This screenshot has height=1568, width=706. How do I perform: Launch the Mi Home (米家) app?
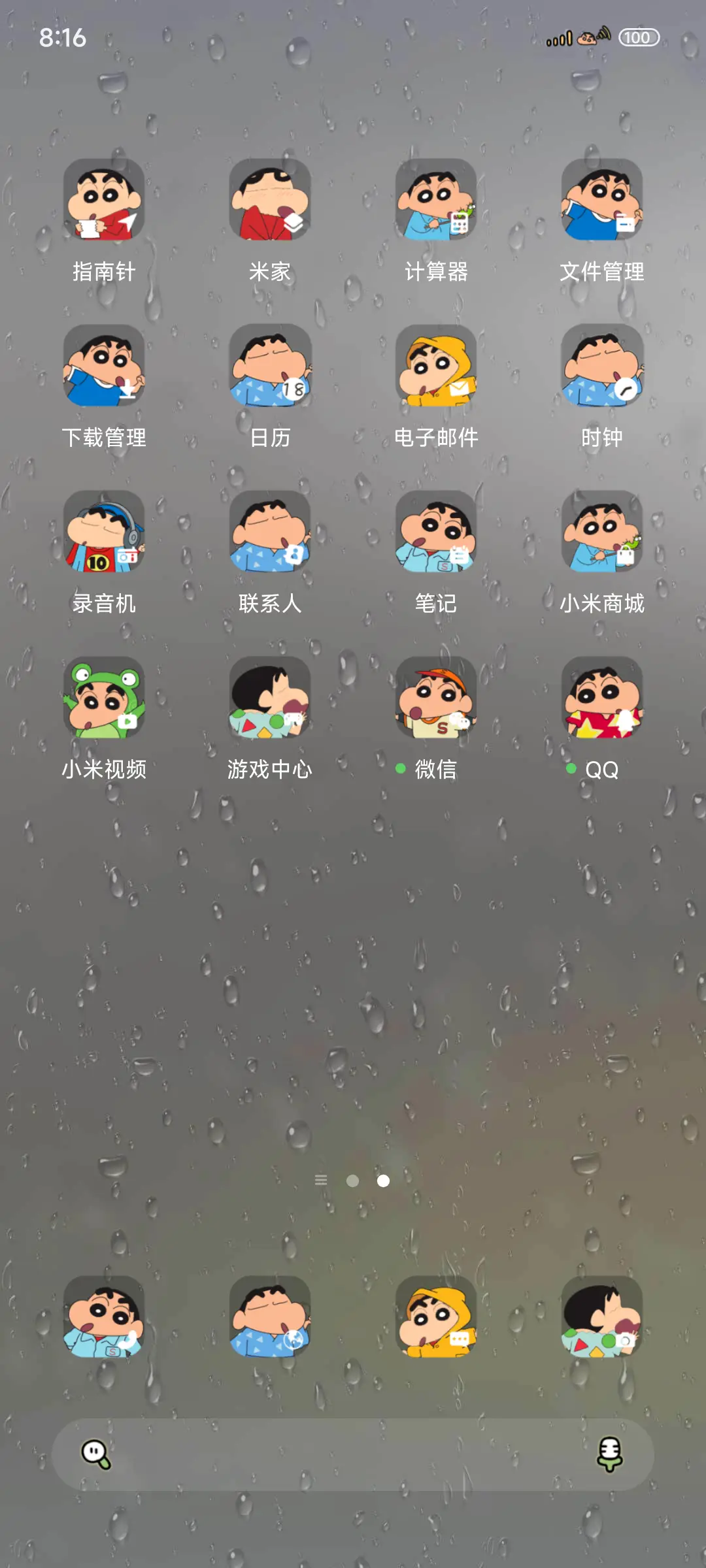(x=269, y=204)
